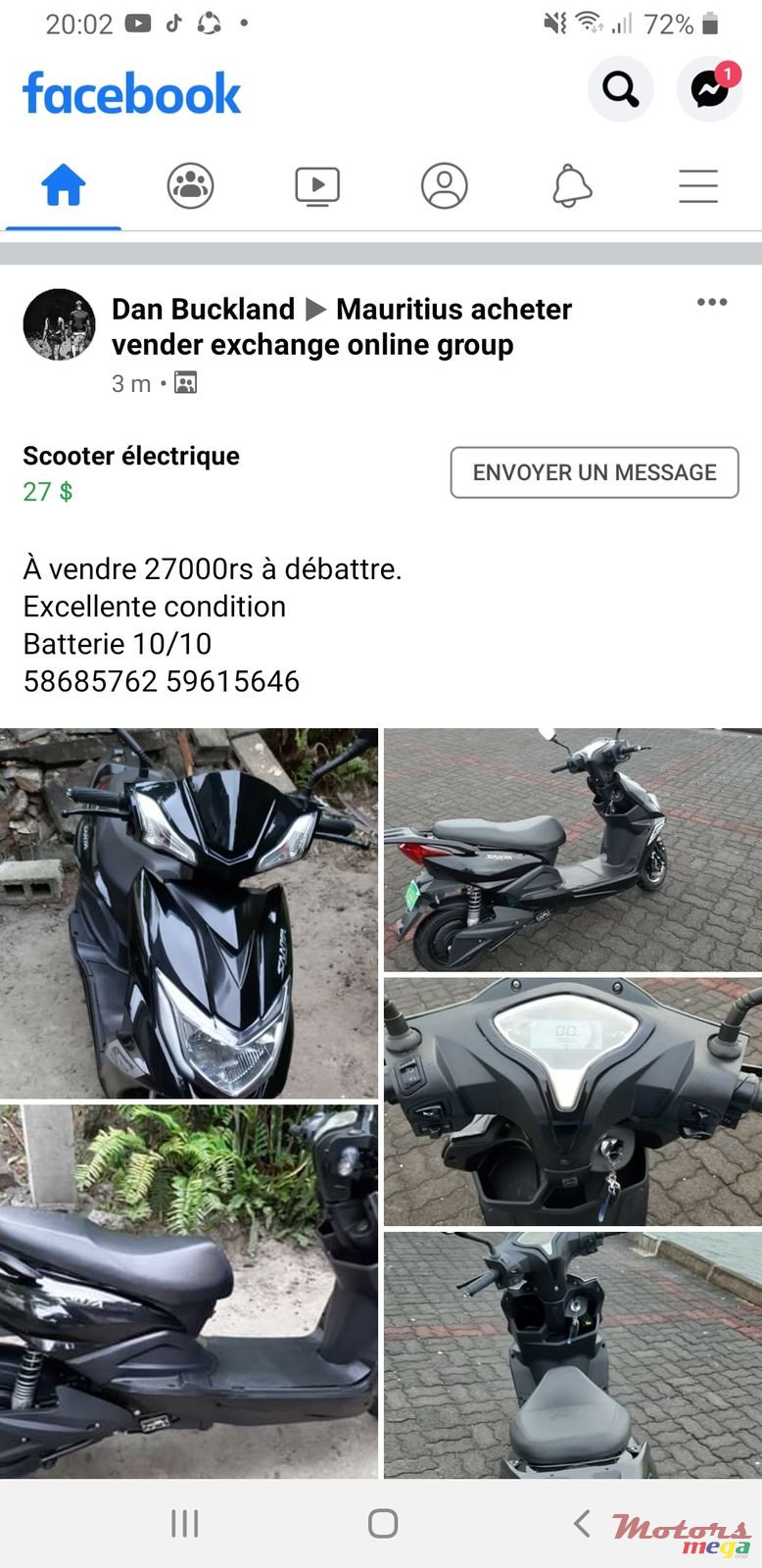762x1568 pixels.
Task: Open post options via three dots
Action: [x=712, y=304]
